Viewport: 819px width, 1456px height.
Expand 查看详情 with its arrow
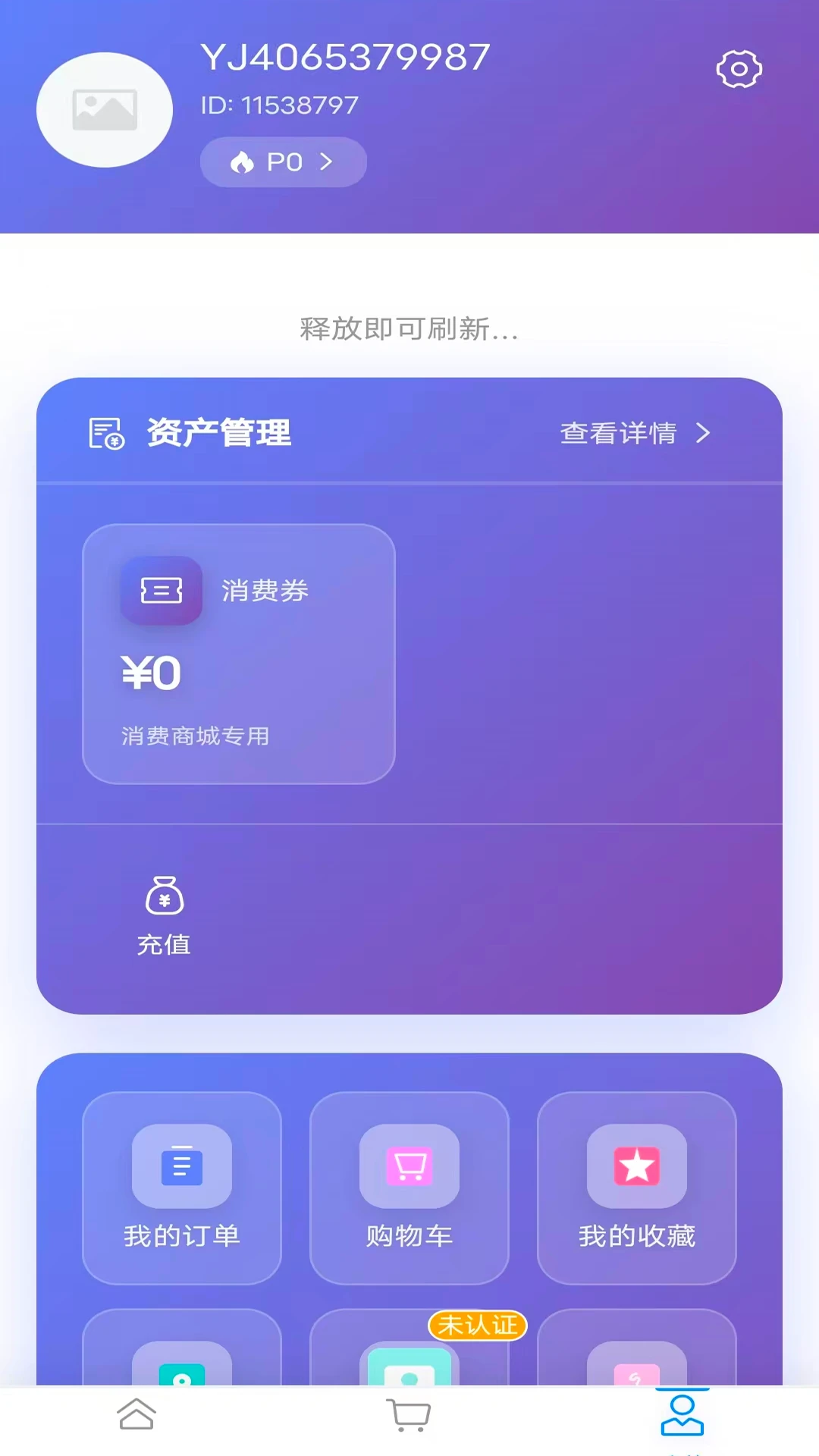click(x=704, y=434)
